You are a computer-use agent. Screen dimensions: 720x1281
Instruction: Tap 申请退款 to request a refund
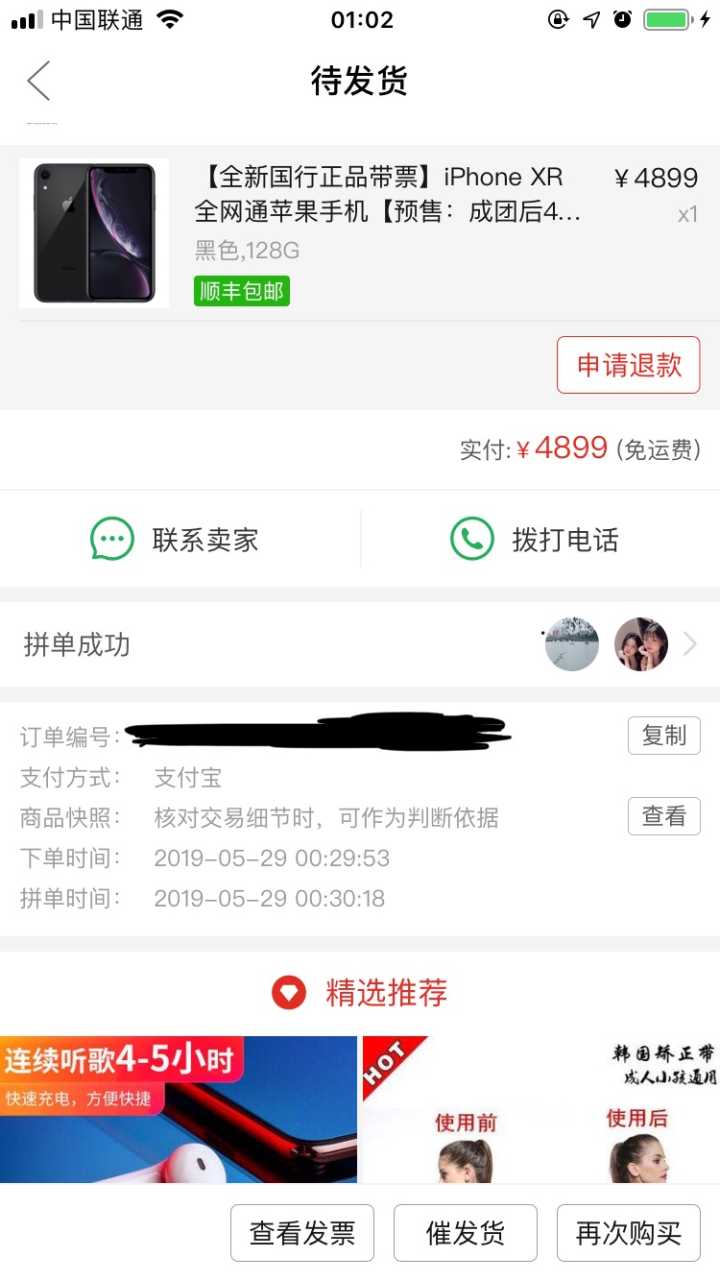[628, 365]
